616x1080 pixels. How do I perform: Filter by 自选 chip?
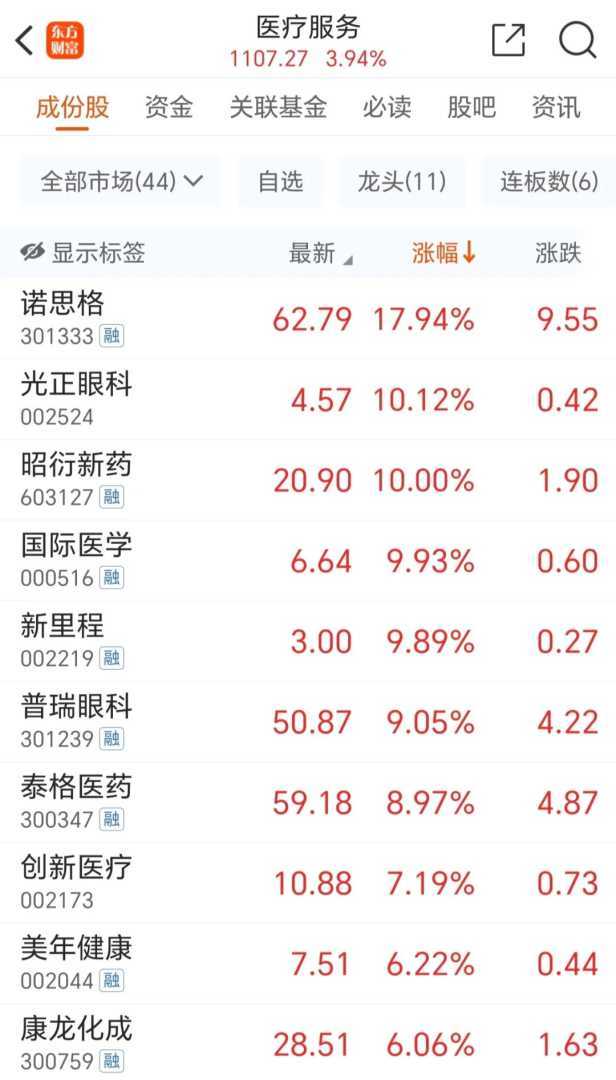click(280, 181)
